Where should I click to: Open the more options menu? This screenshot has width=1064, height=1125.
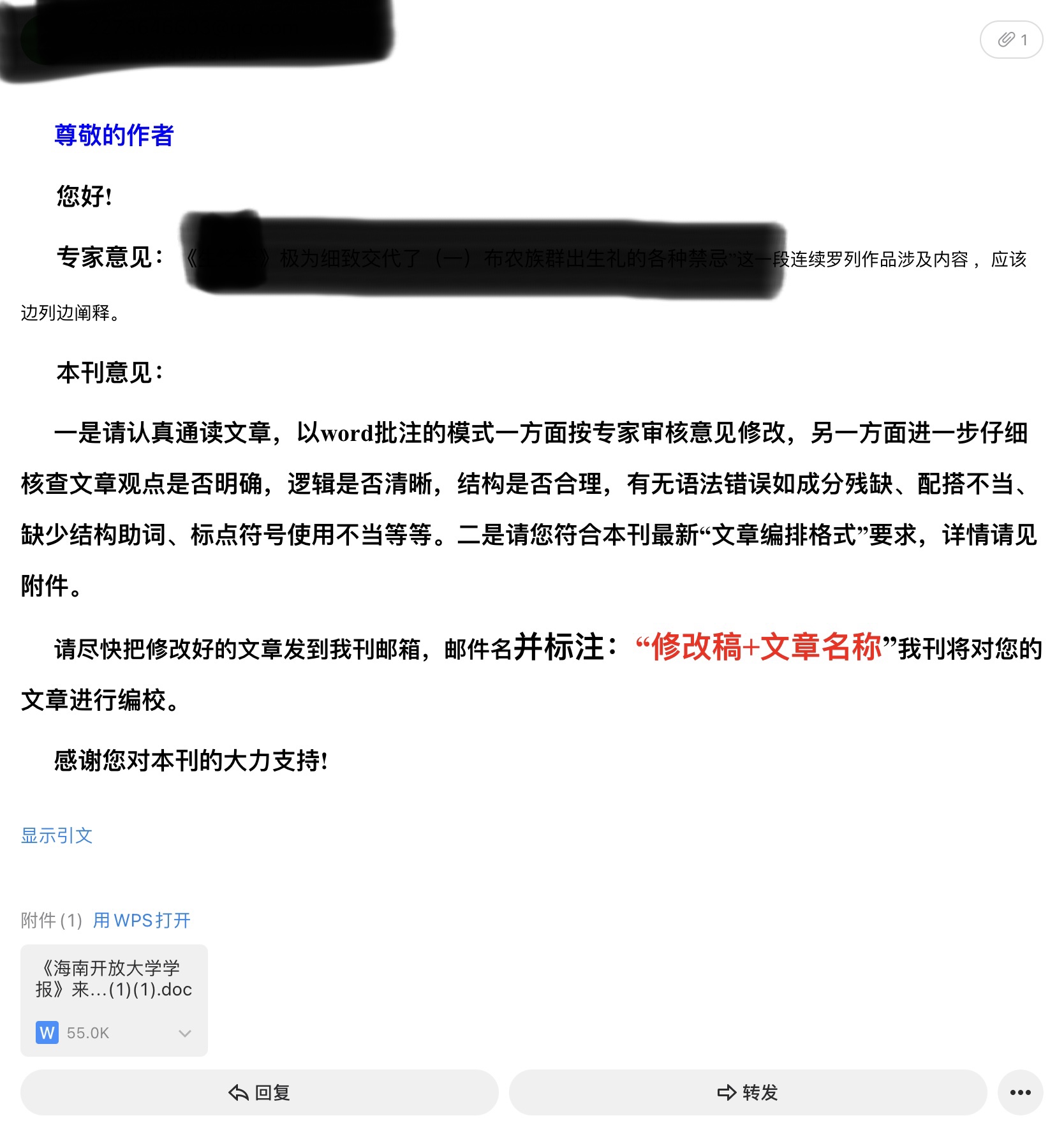(1020, 1092)
